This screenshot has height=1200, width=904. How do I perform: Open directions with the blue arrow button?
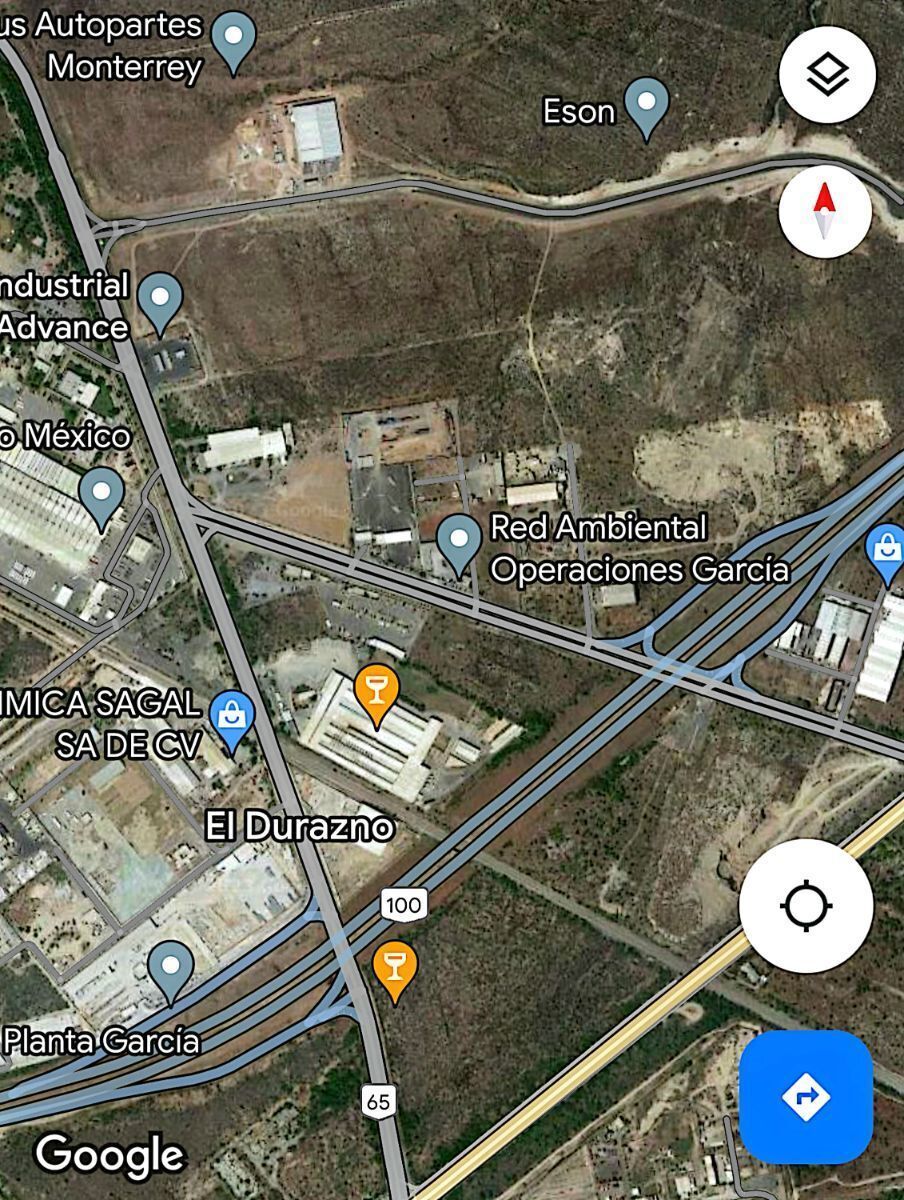806,1097
